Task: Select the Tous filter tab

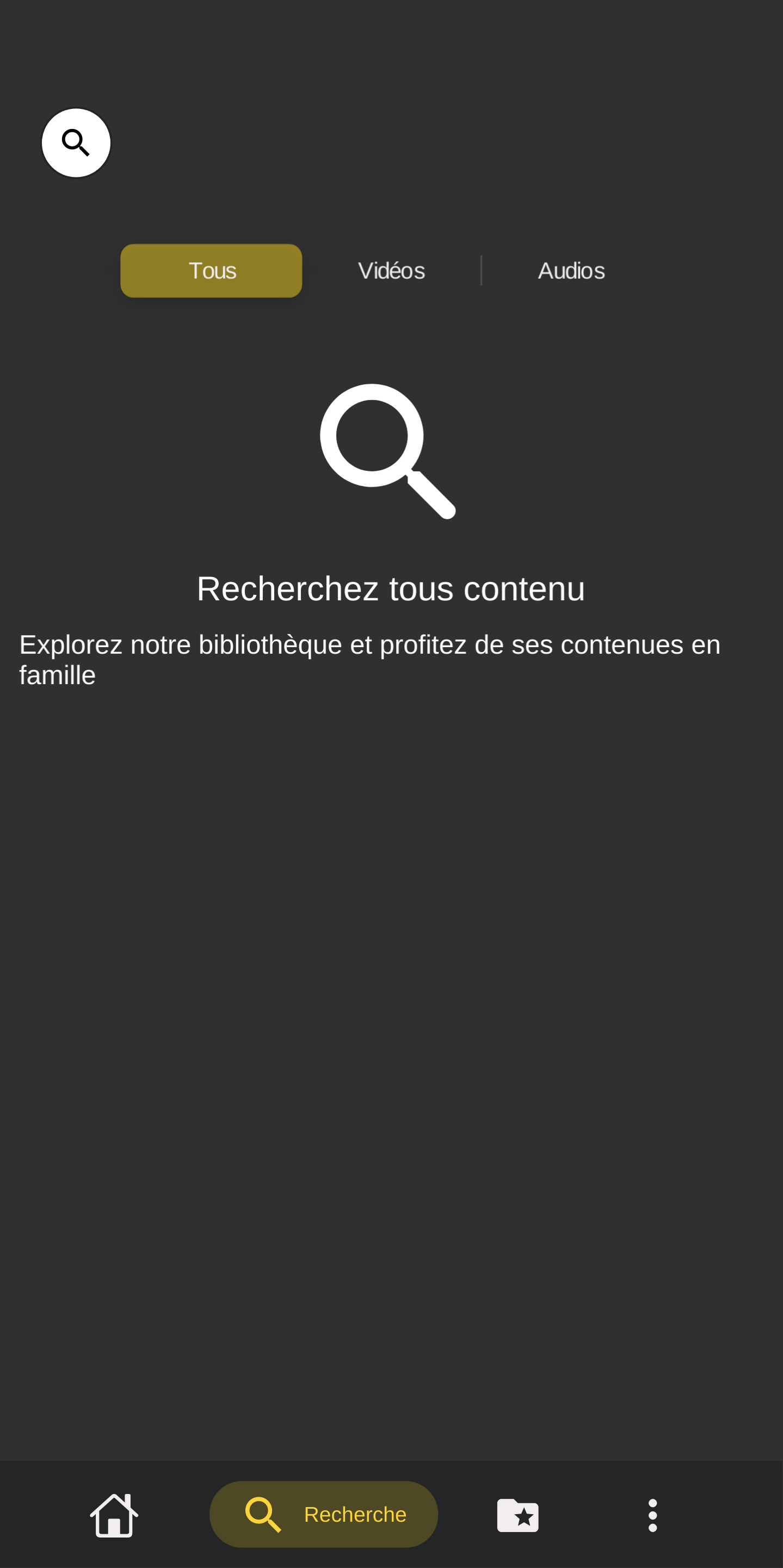Action: (x=211, y=271)
